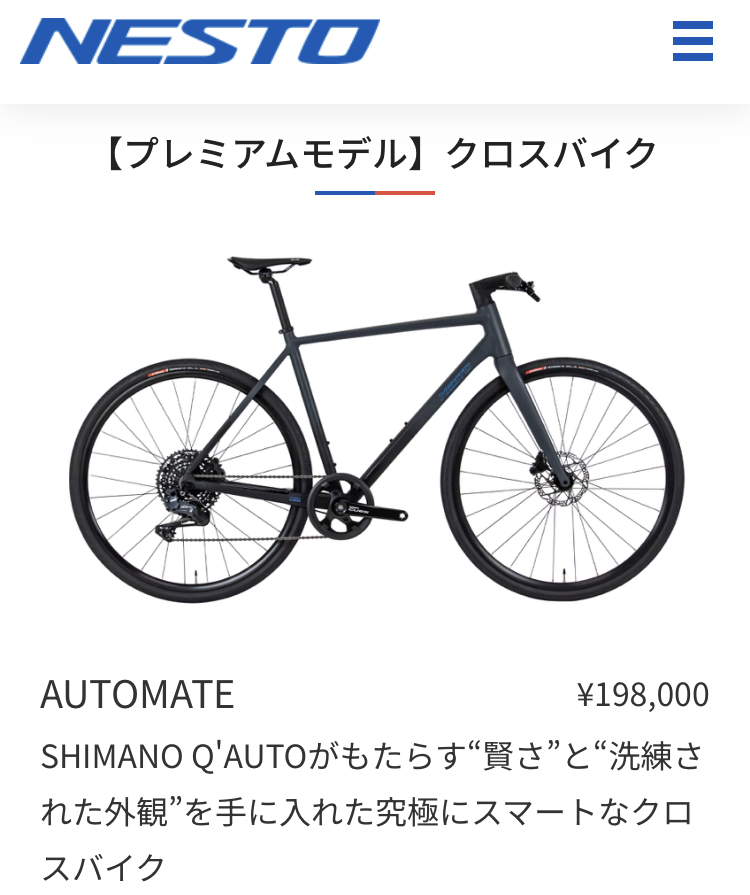Image resolution: width=750 pixels, height=895 pixels.
Task: Tap the NESTO logo to go home
Action: [199, 42]
